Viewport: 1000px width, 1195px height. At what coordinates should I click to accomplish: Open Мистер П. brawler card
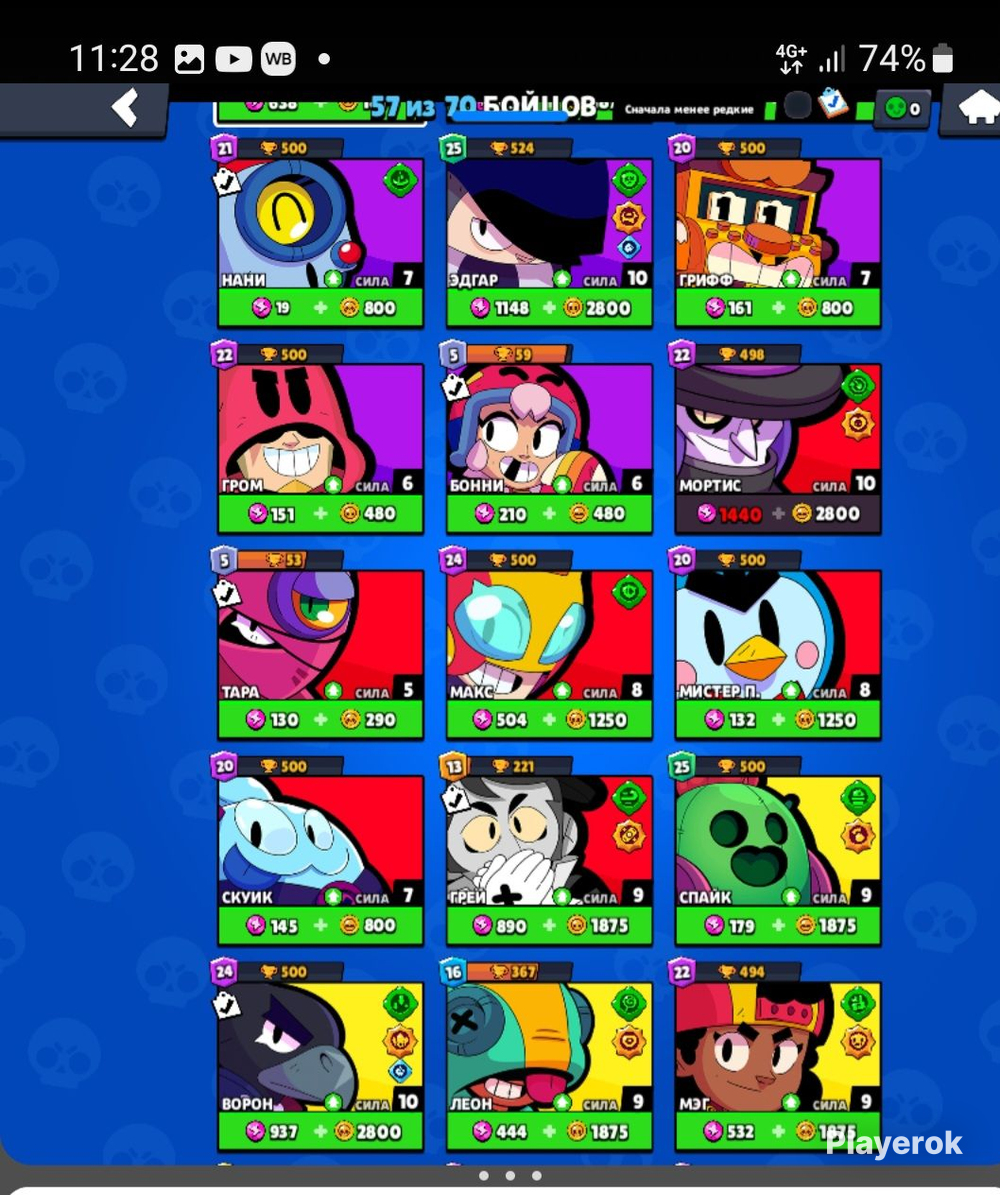click(777, 644)
